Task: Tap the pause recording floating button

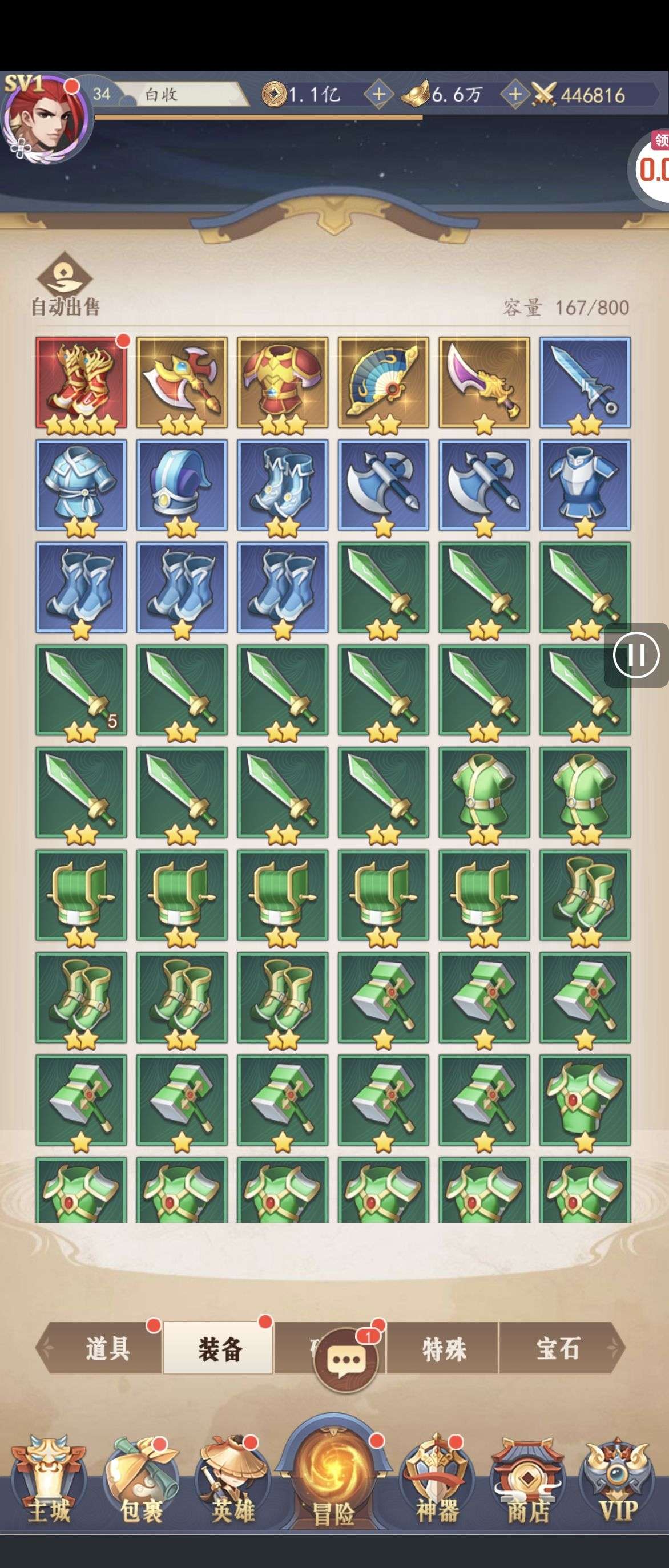Action: click(x=635, y=656)
